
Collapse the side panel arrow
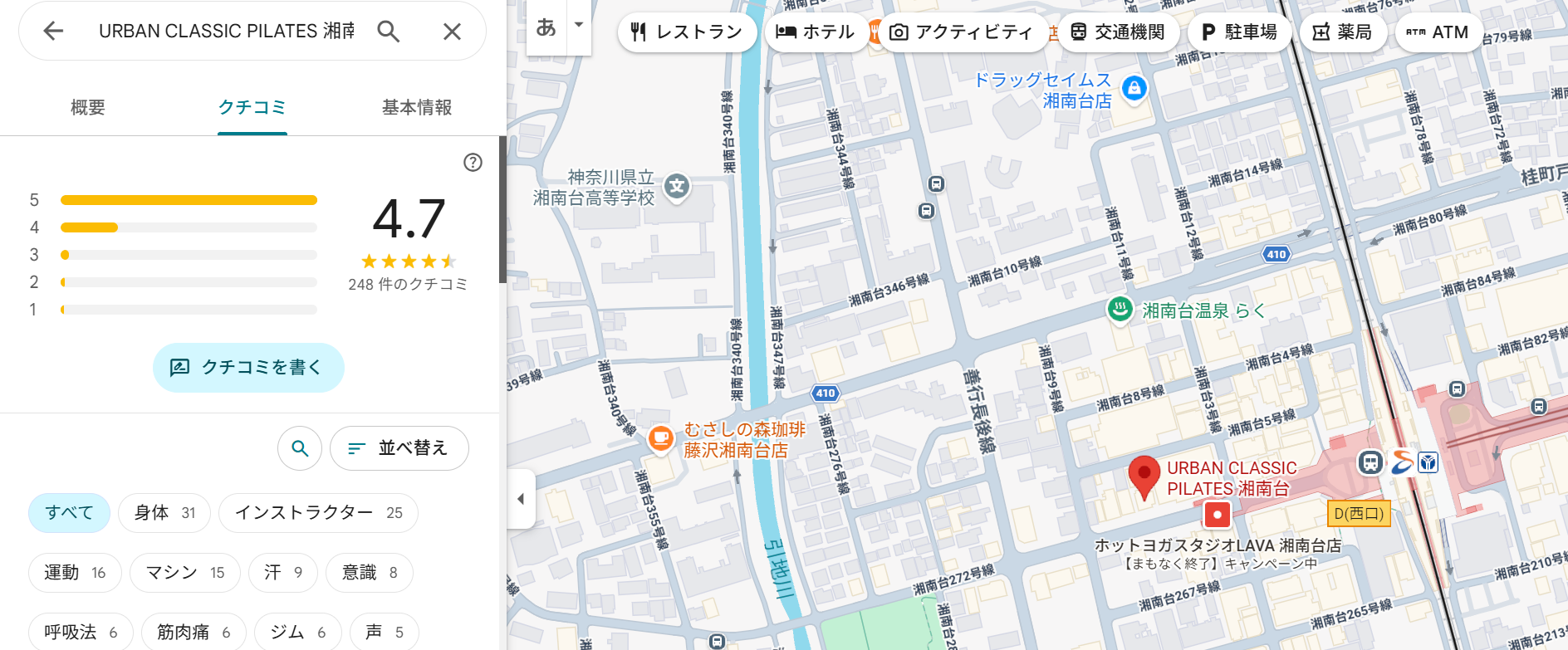pyautogui.click(x=521, y=499)
